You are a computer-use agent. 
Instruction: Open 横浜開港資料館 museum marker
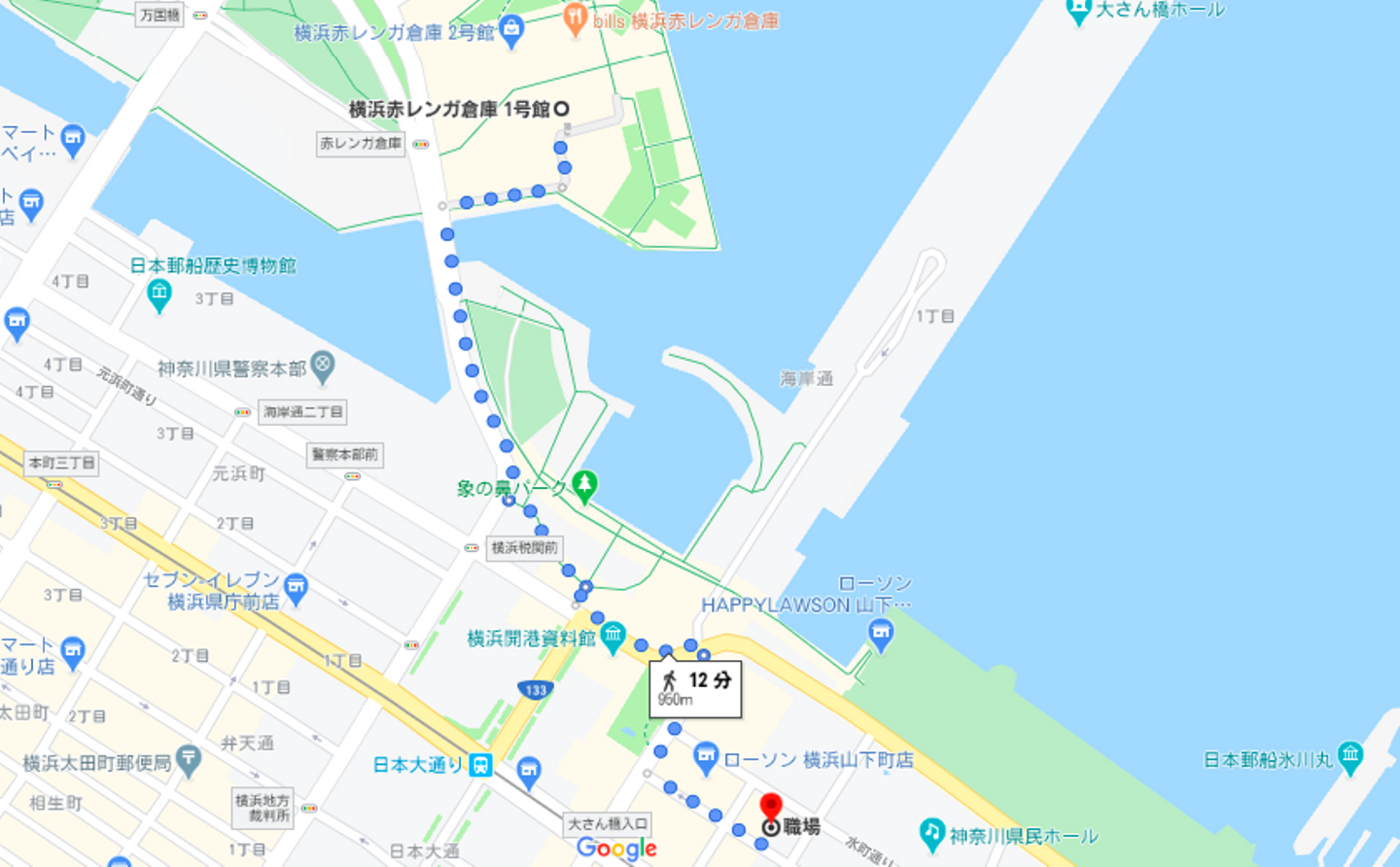coord(612,637)
